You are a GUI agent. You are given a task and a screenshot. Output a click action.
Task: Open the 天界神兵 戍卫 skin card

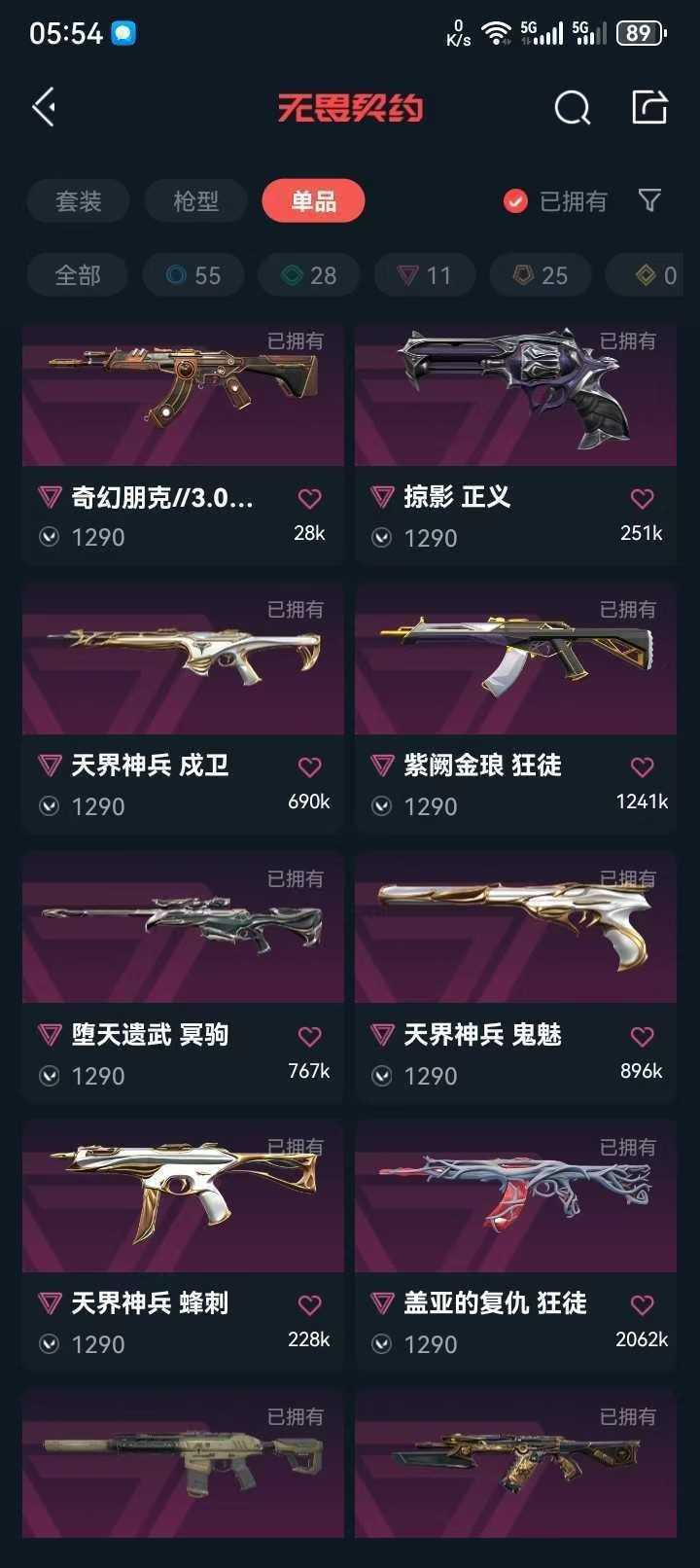[183, 708]
